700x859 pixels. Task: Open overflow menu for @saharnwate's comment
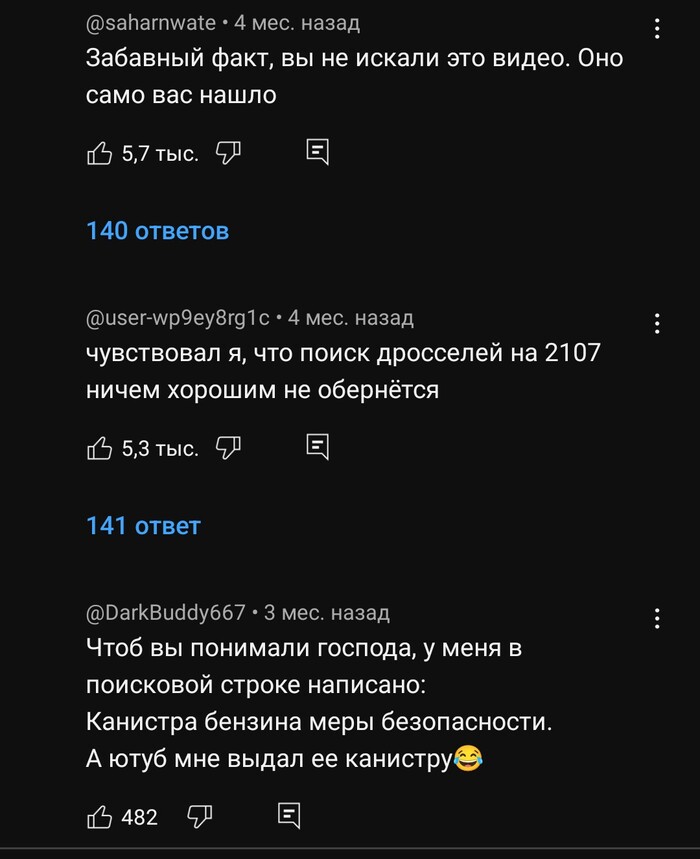657,28
